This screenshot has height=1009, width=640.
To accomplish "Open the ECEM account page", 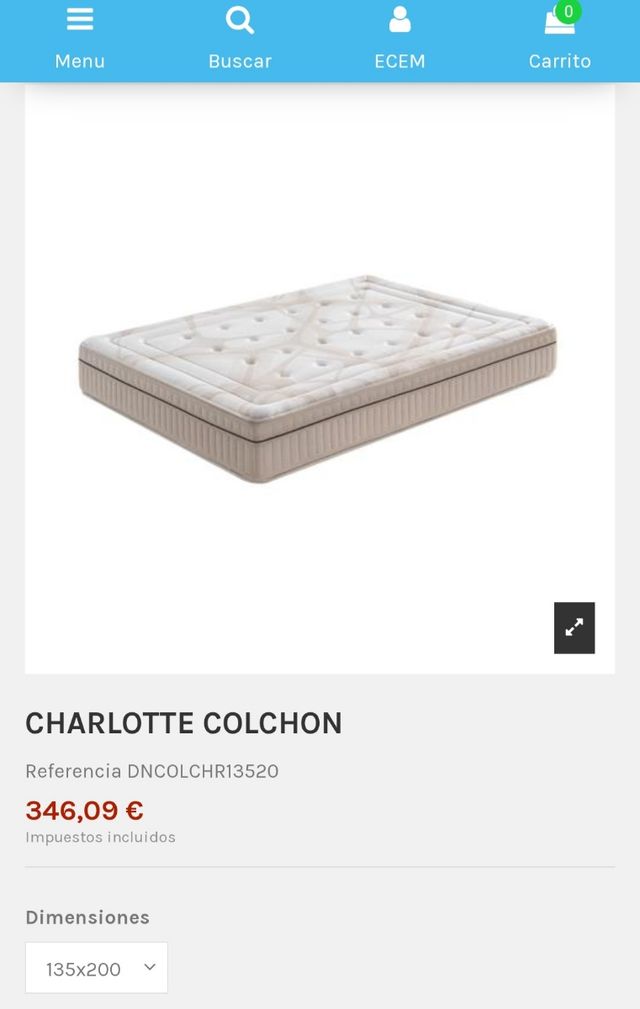I will click(400, 38).
